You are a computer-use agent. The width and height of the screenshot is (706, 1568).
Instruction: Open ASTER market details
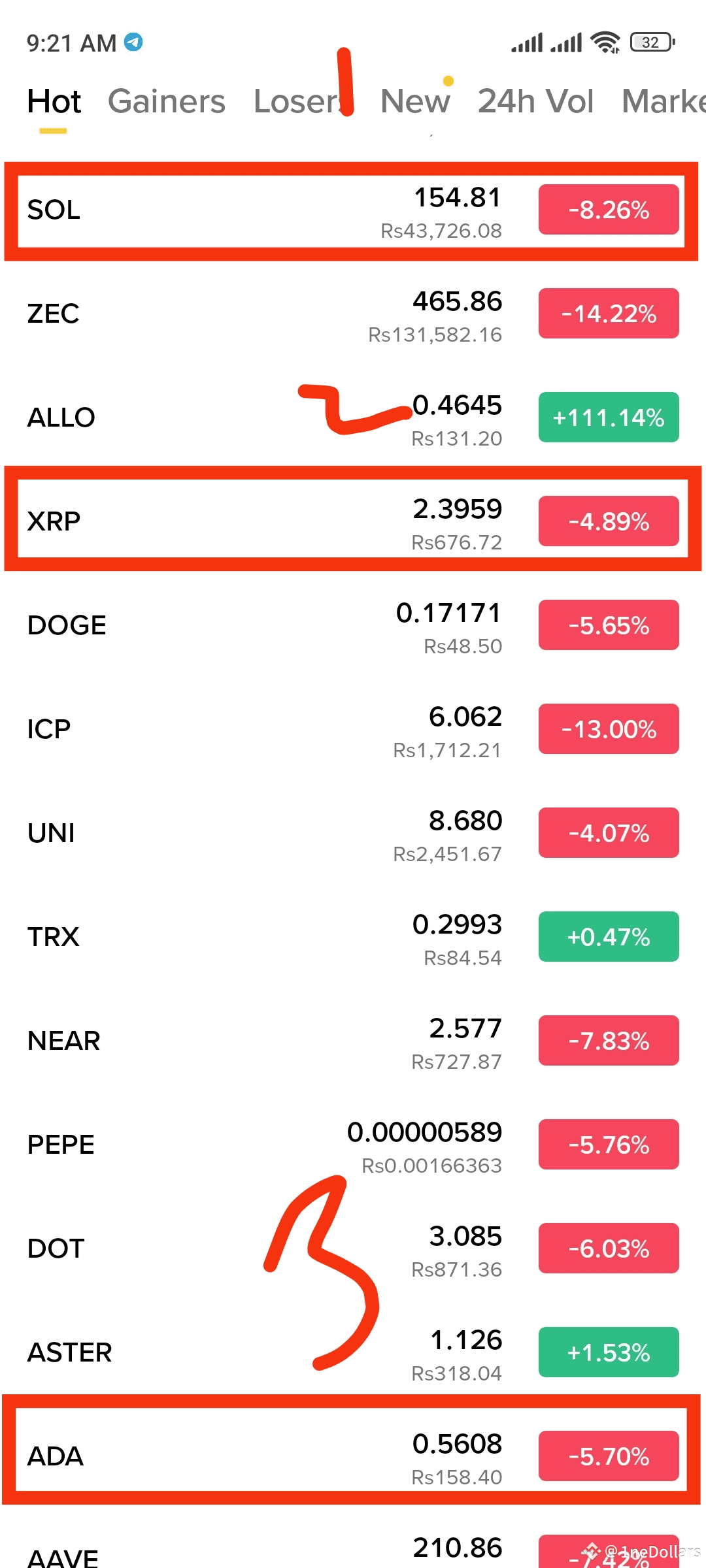[x=196, y=1352]
